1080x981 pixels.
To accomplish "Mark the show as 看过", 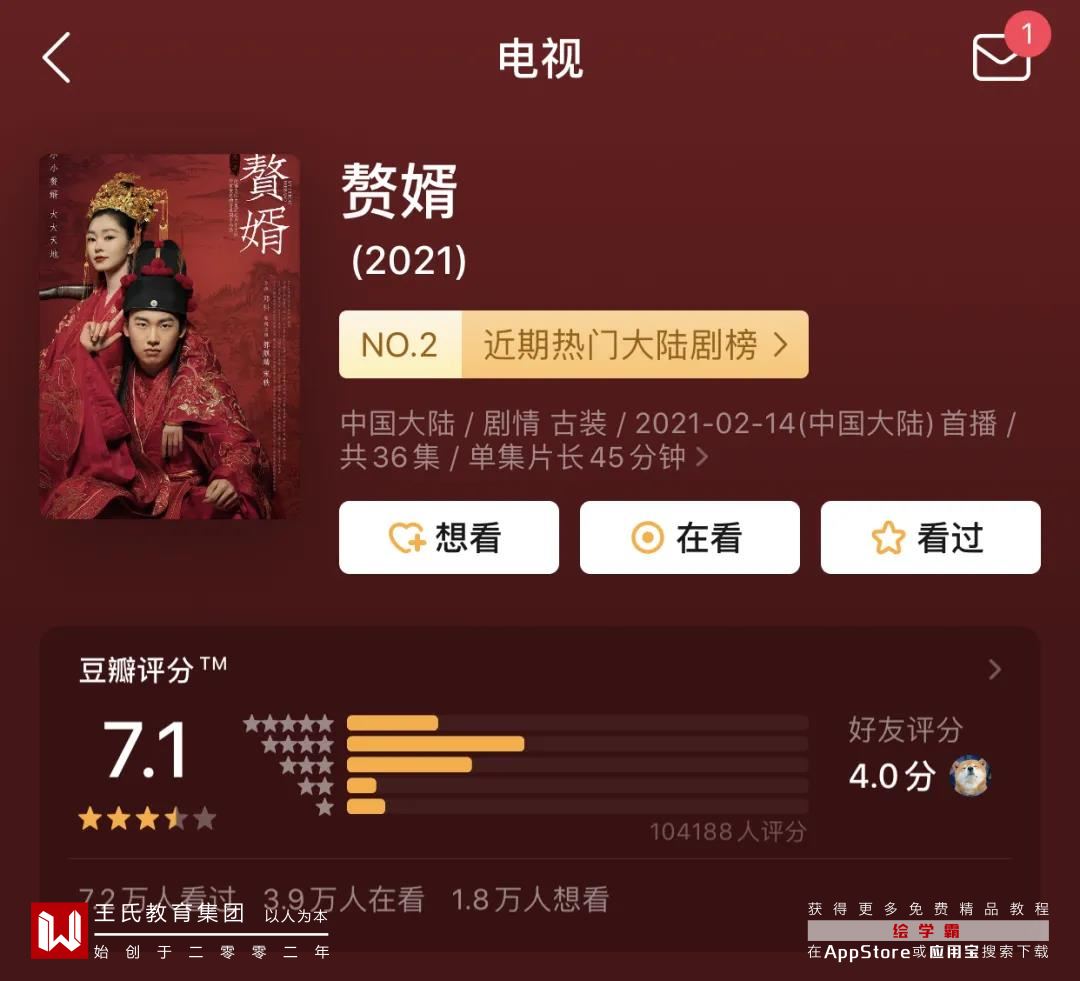I will click(x=930, y=538).
